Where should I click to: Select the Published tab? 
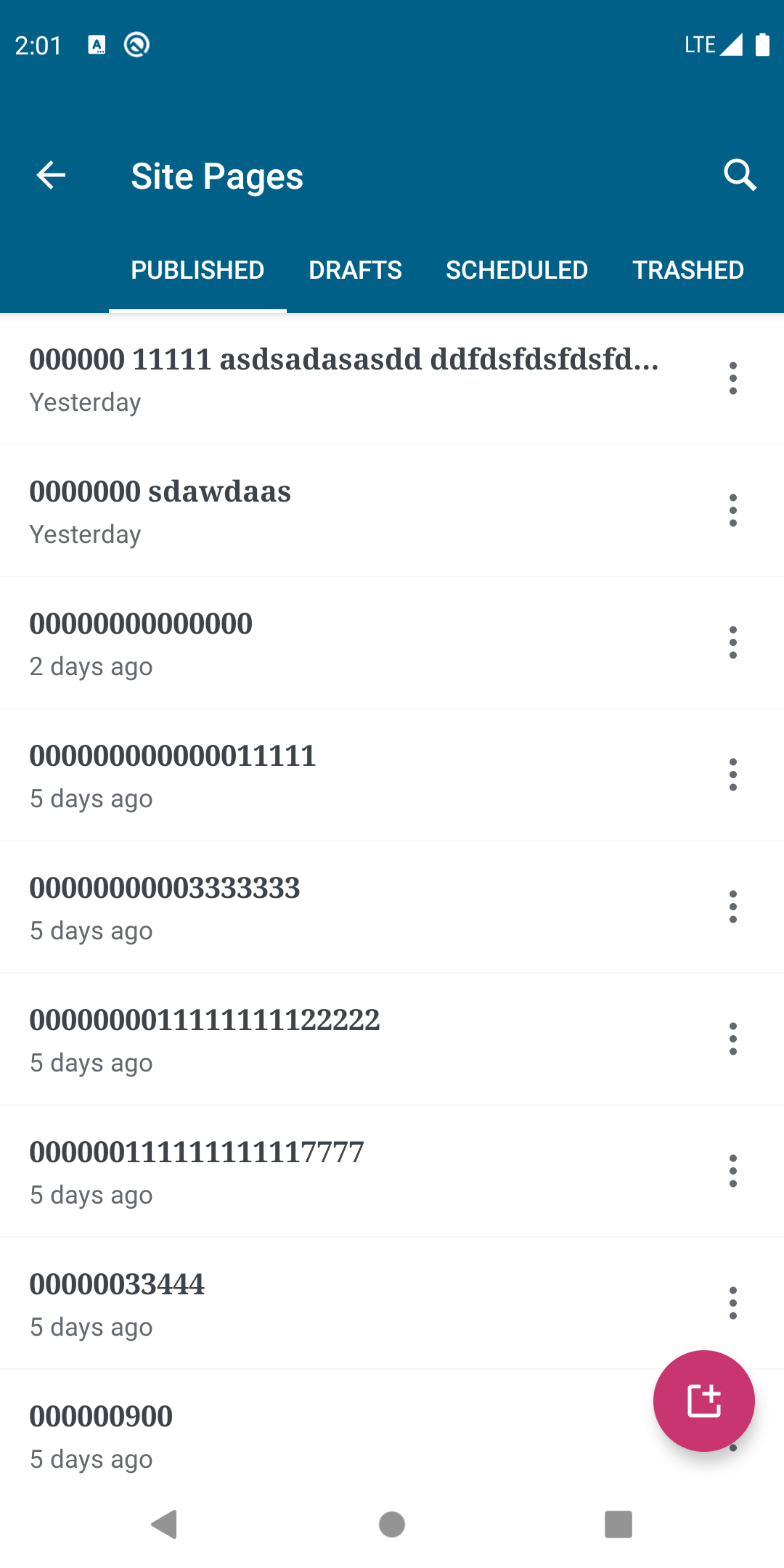(x=197, y=270)
